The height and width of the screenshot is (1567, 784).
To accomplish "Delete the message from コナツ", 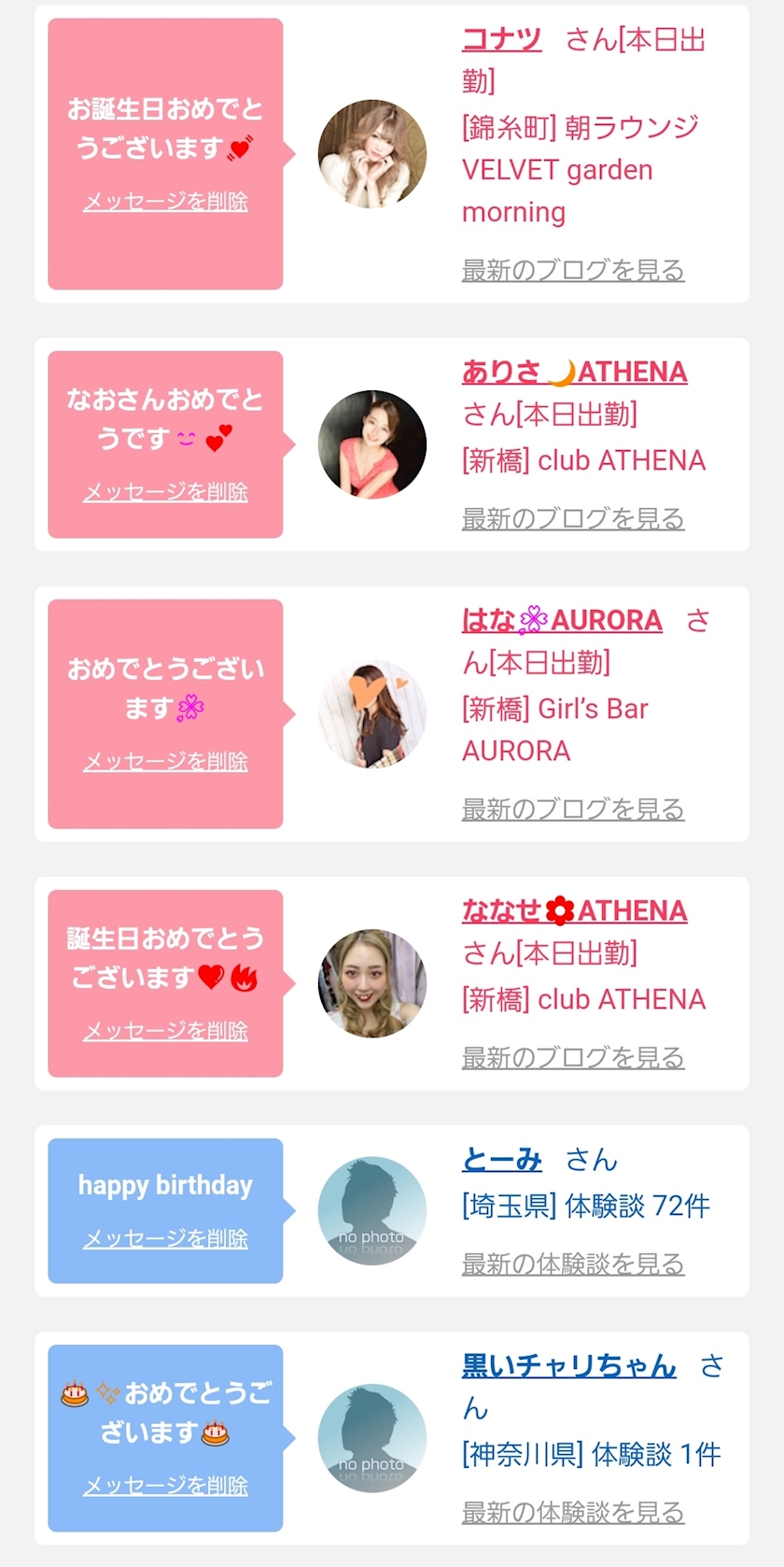I will (165, 202).
